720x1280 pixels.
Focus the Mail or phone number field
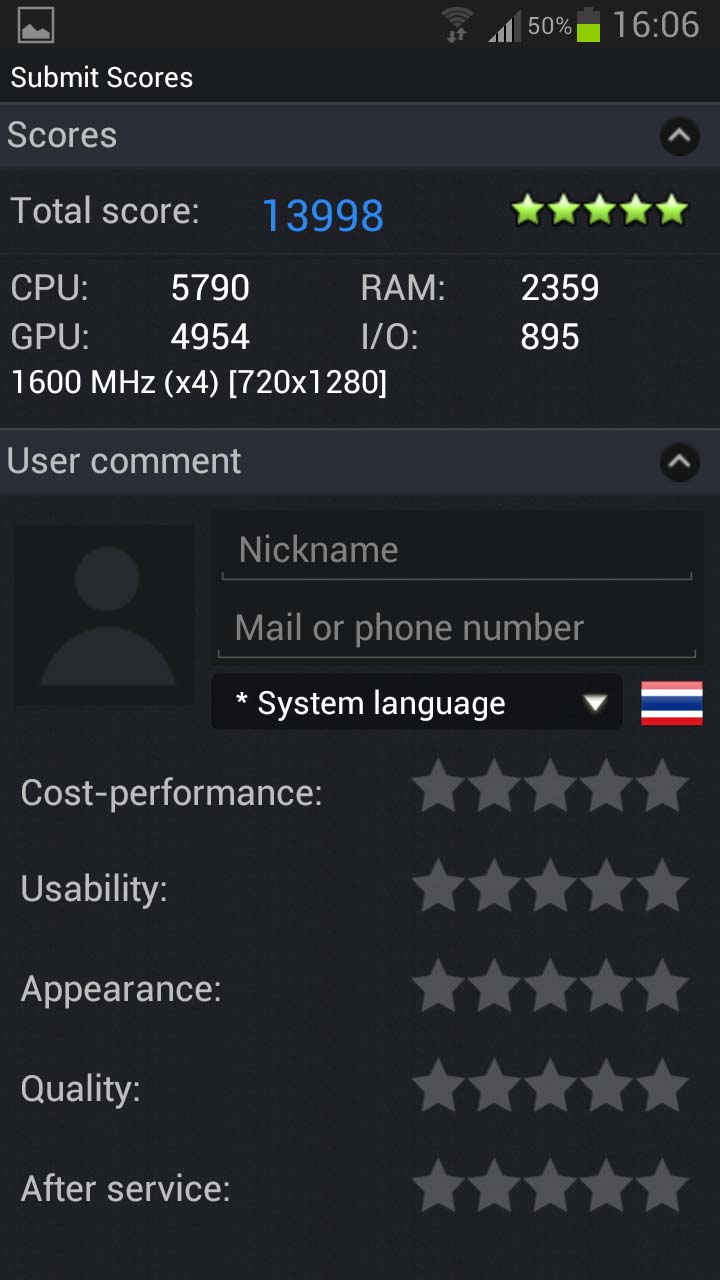pos(457,628)
